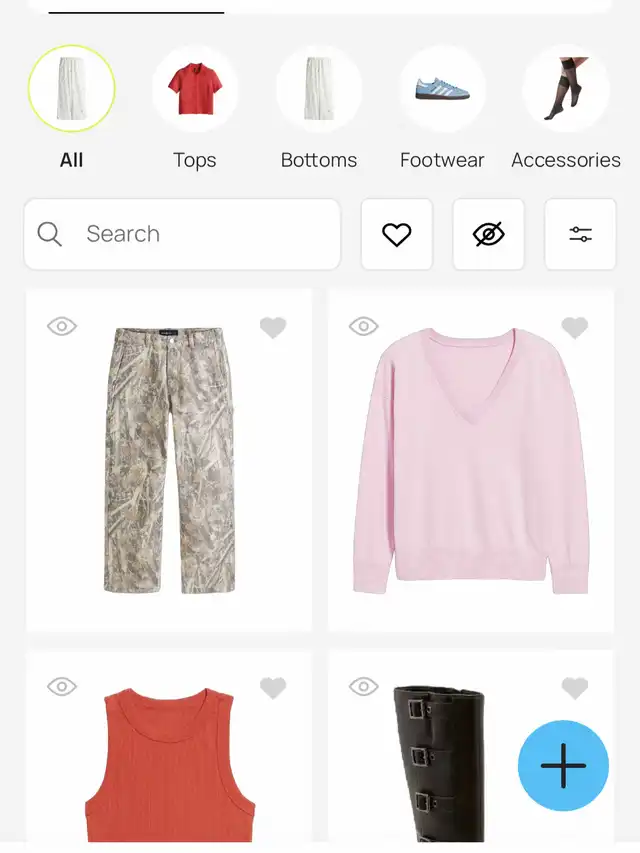Viewport: 640px width, 853px height.
Task: Toggle the hidden items filter
Action: (x=488, y=234)
